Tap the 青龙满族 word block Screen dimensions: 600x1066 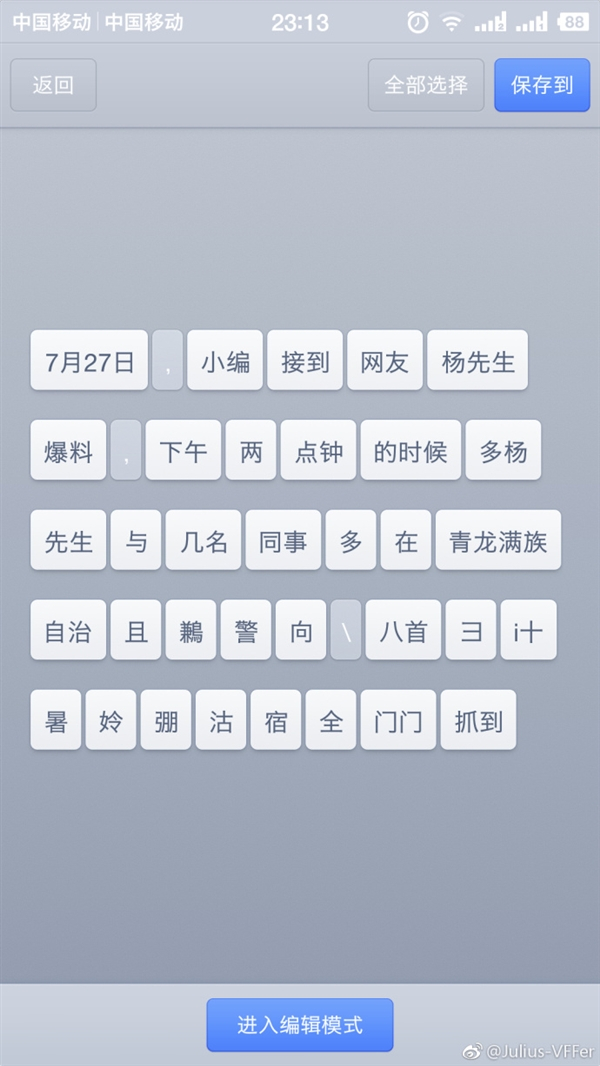pyautogui.click(x=499, y=540)
